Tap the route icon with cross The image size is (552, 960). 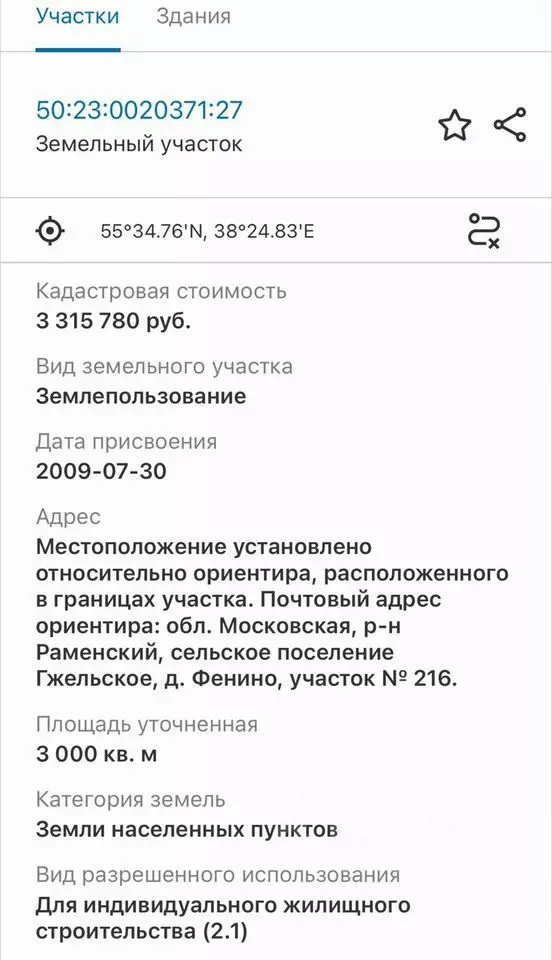(483, 231)
